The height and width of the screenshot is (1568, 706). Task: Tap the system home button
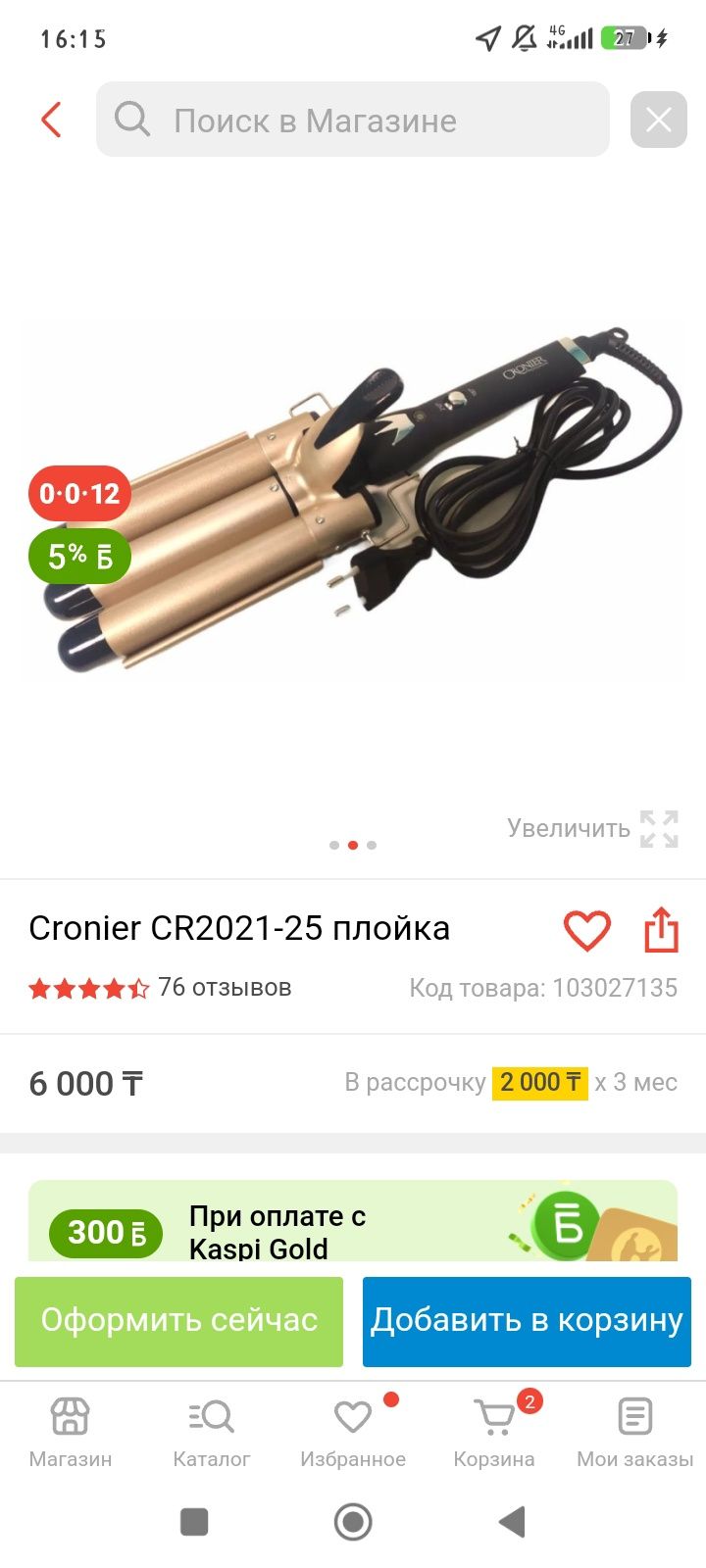coord(353,1522)
